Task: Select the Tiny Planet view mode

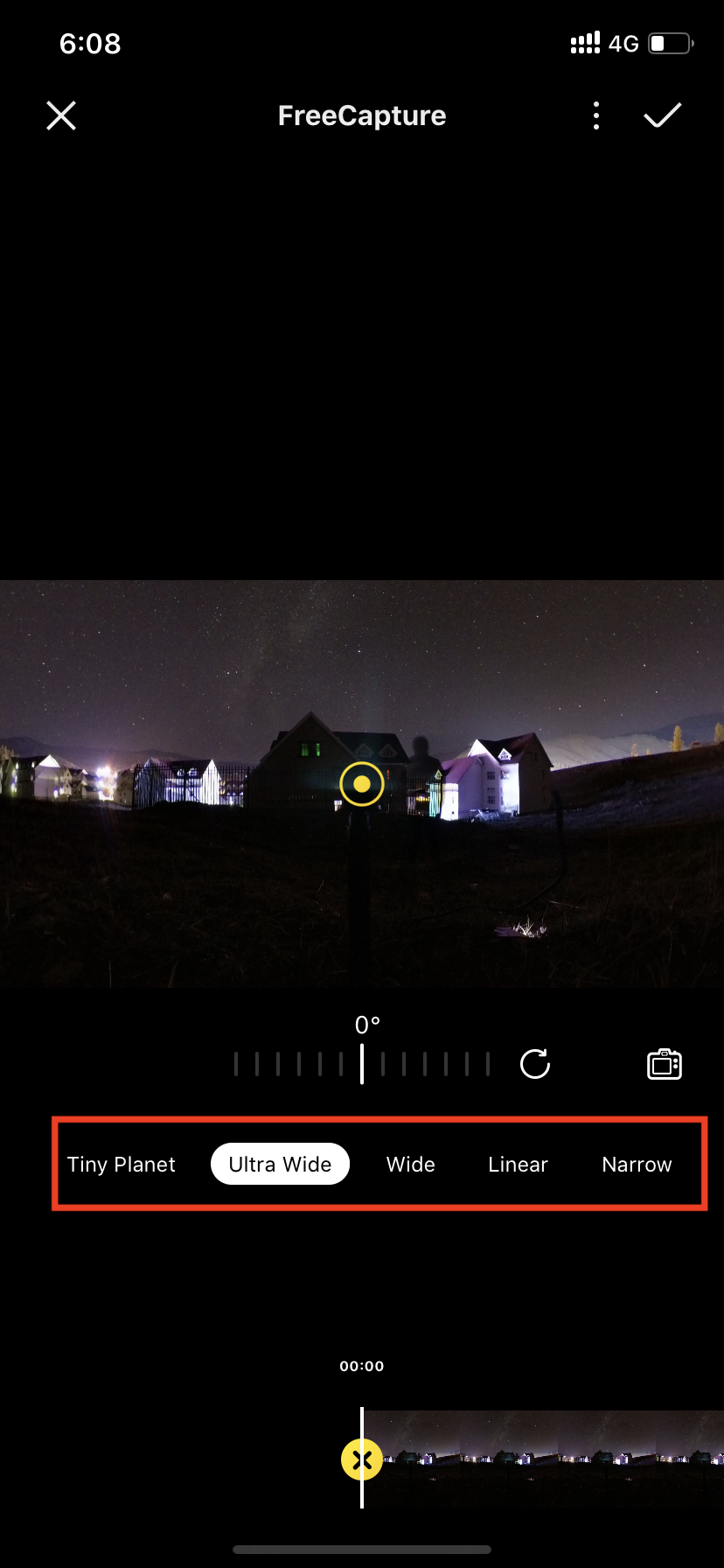Action: click(x=122, y=1165)
